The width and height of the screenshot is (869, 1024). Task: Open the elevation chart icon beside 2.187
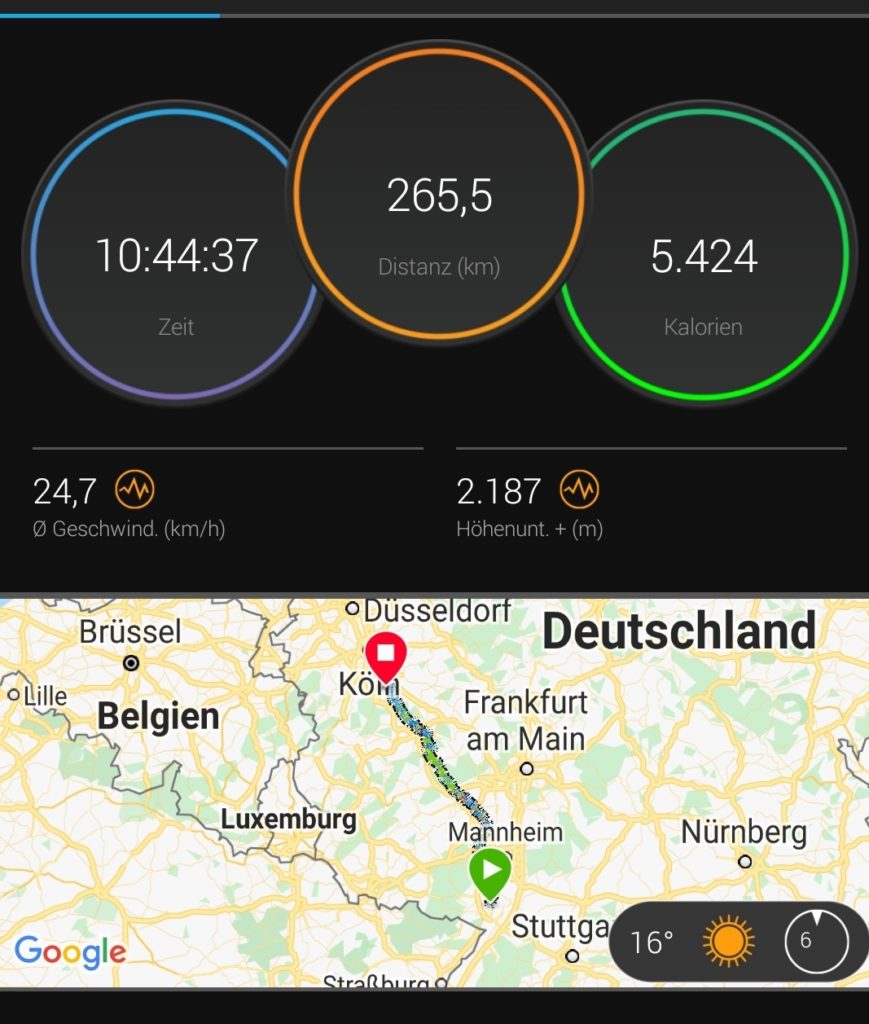(x=578, y=490)
